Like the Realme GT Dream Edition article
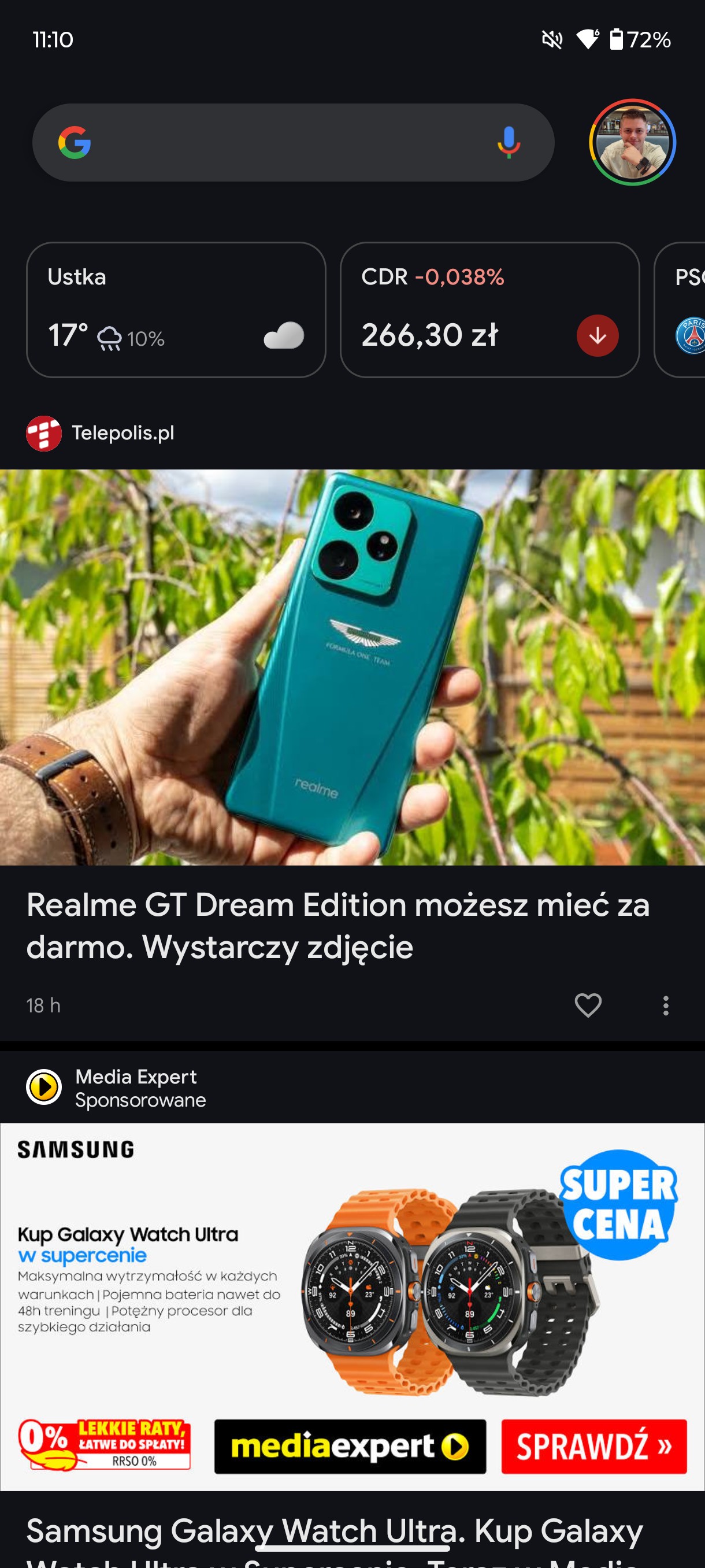Image resolution: width=705 pixels, height=1568 pixels. point(588,1005)
